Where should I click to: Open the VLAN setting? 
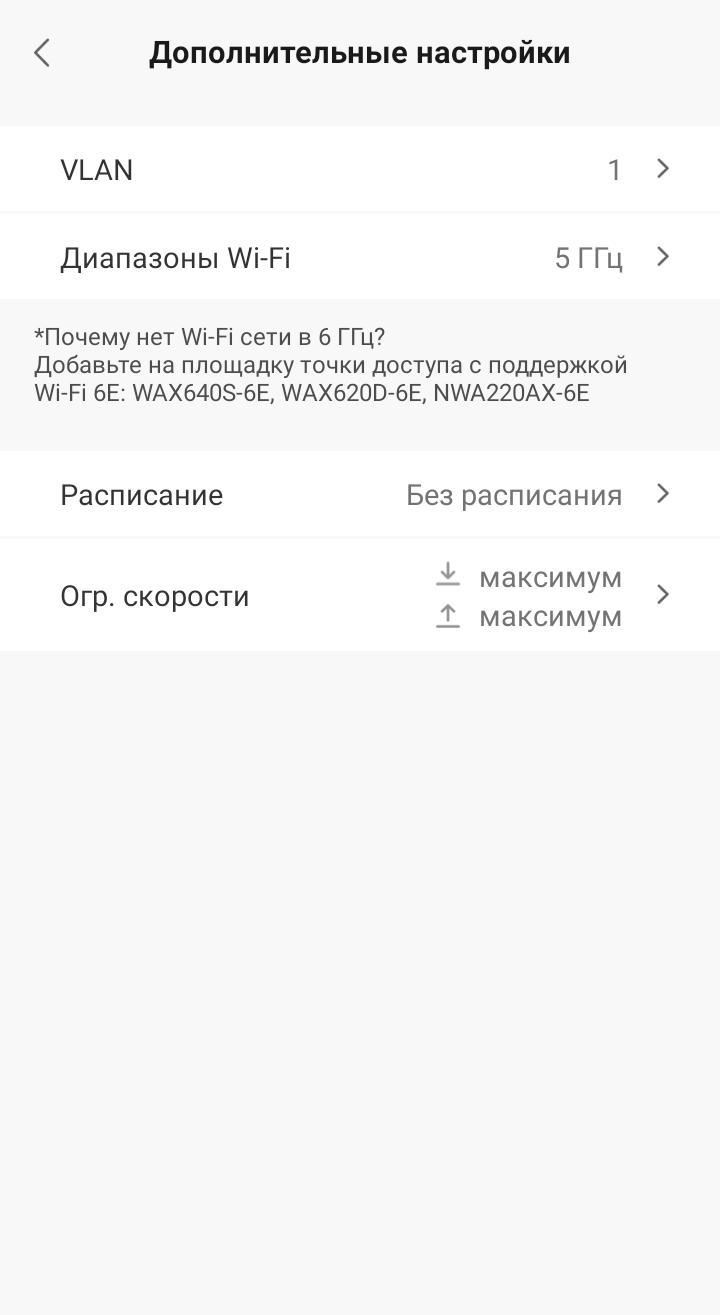(x=360, y=170)
